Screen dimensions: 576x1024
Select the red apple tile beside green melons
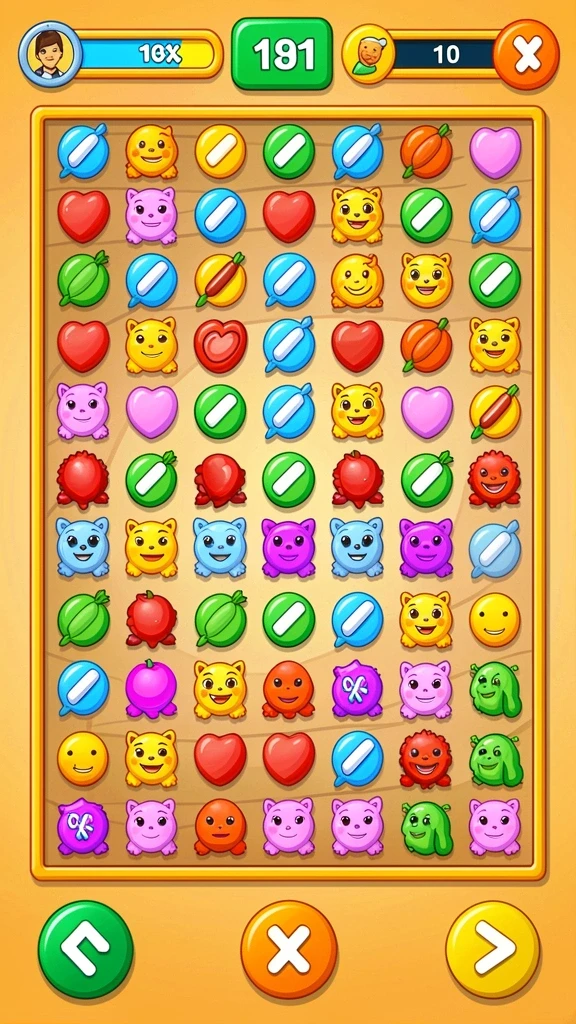(151, 617)
